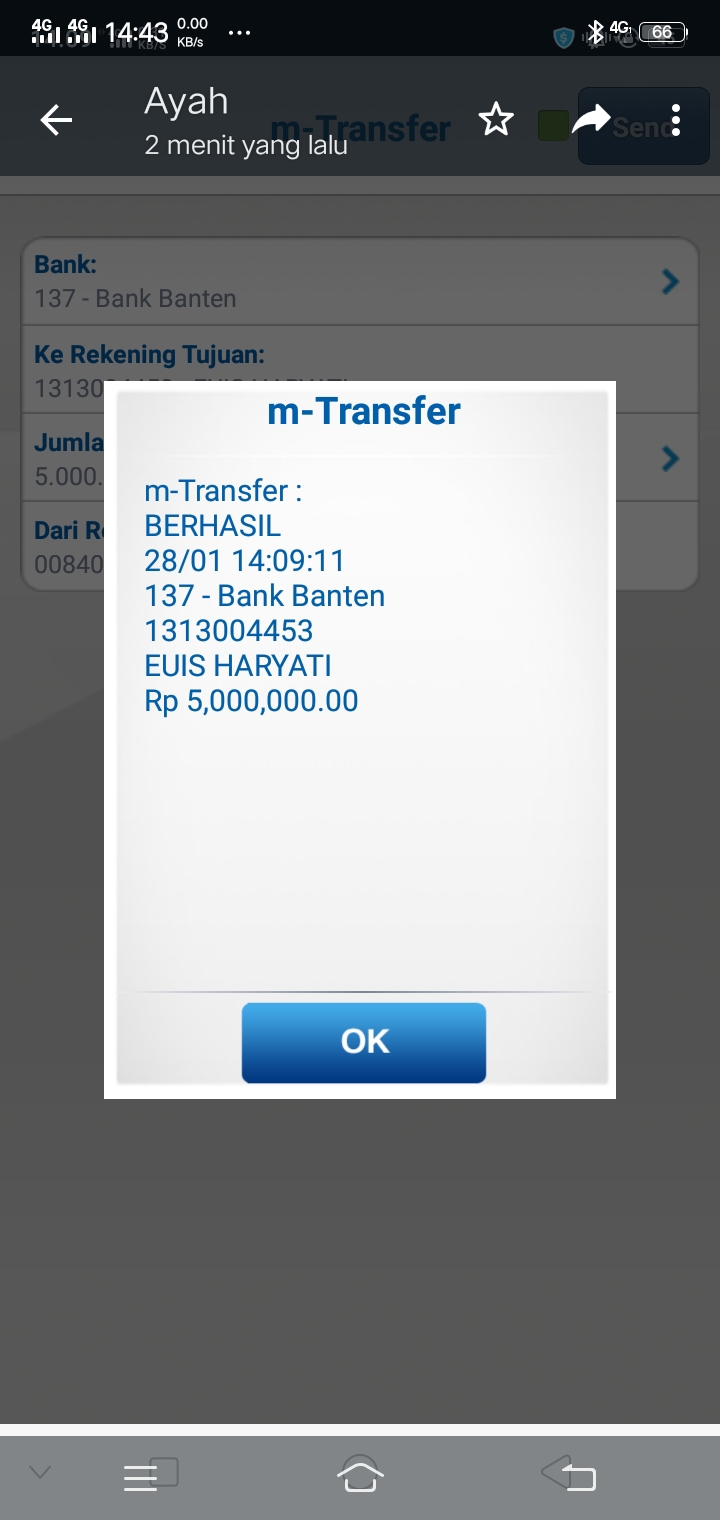Open the three-dot overflow menu

click(676, 121)
